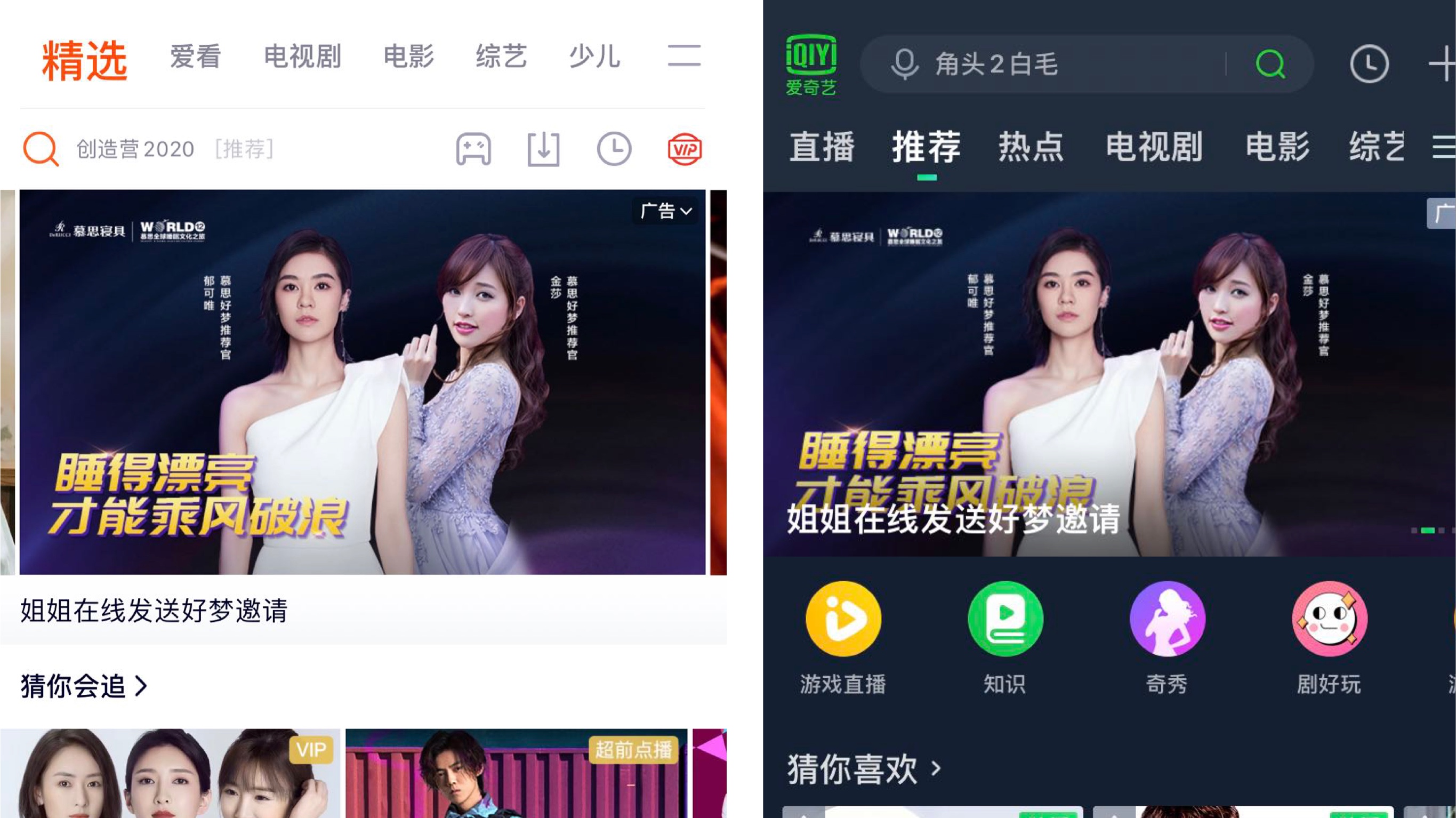Open the red VIP icon

point(684,149)
